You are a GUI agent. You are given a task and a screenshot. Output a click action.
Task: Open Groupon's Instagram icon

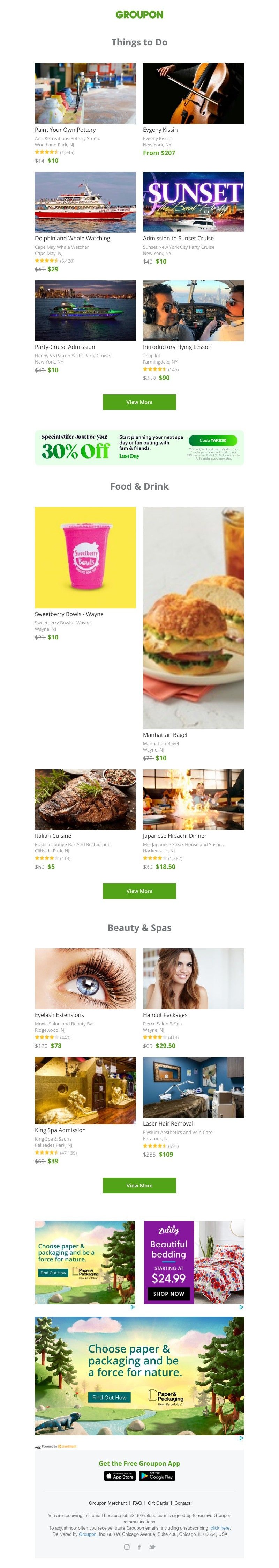tap(127, 1547)
